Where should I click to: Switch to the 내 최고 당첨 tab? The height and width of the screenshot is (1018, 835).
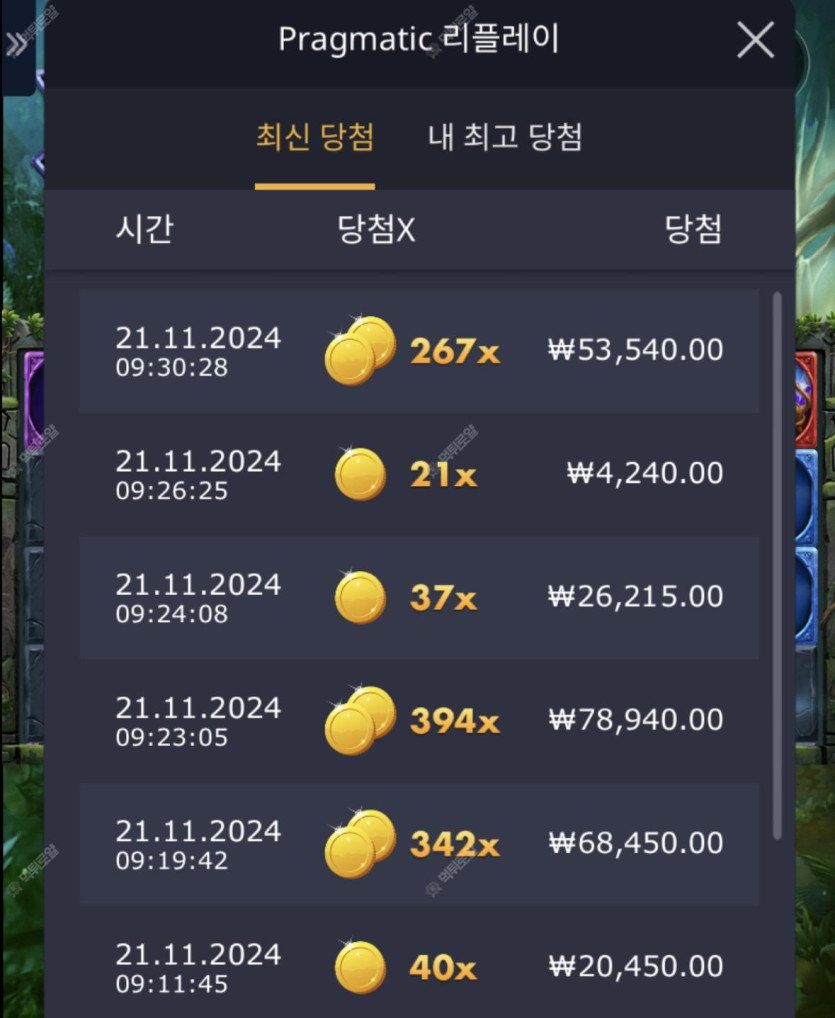pyautogui.click(x=505, y=138)
